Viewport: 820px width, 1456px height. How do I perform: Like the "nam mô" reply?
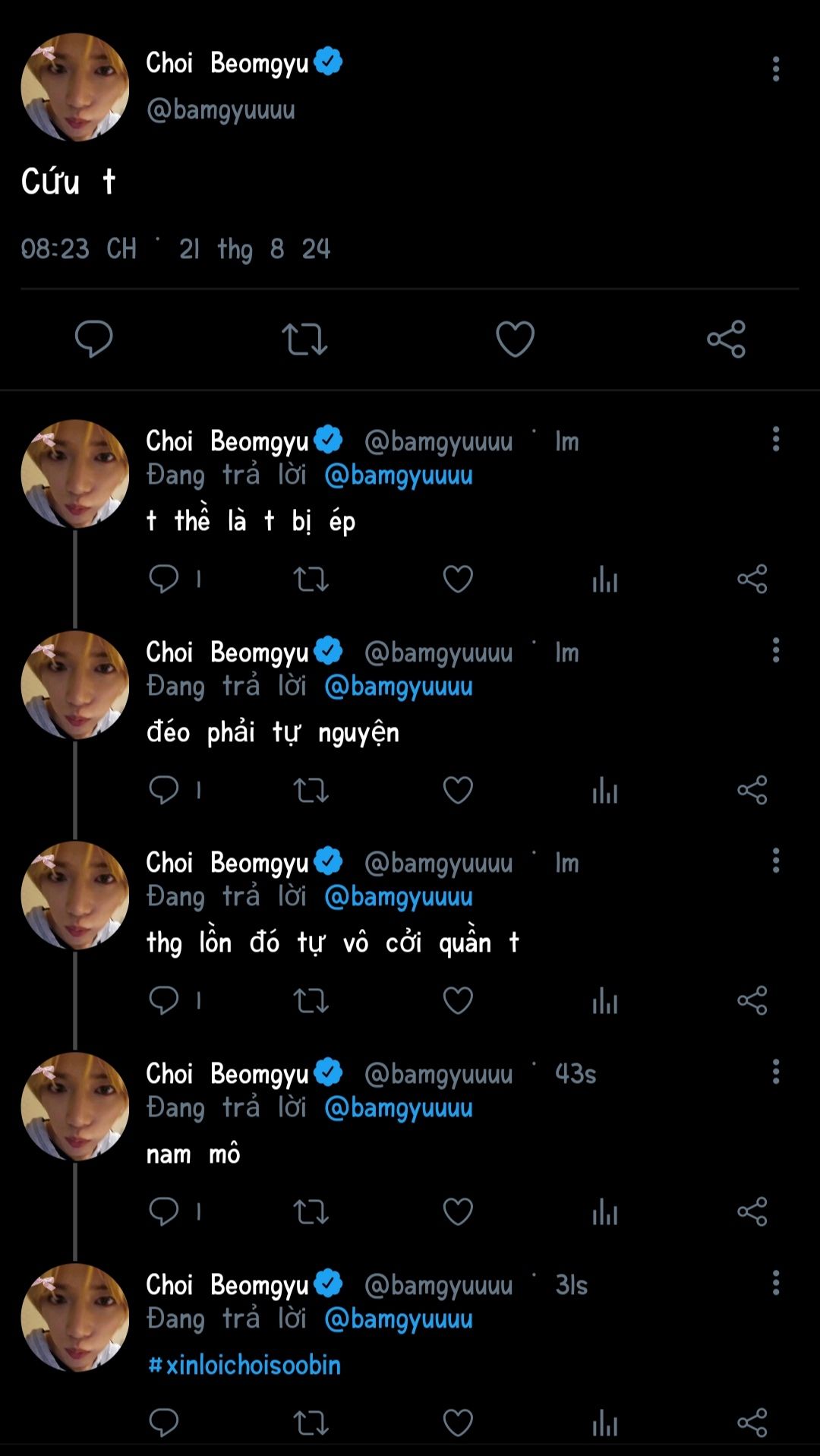coord(458,1211)
